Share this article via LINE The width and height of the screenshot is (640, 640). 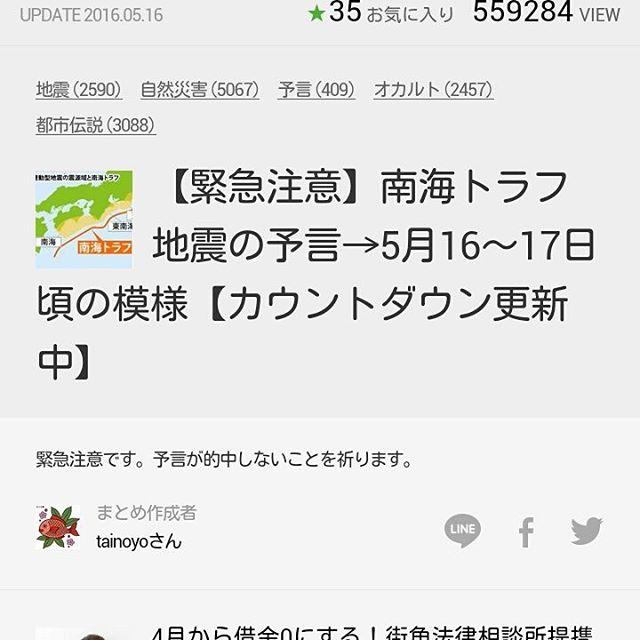coord(462,530)
